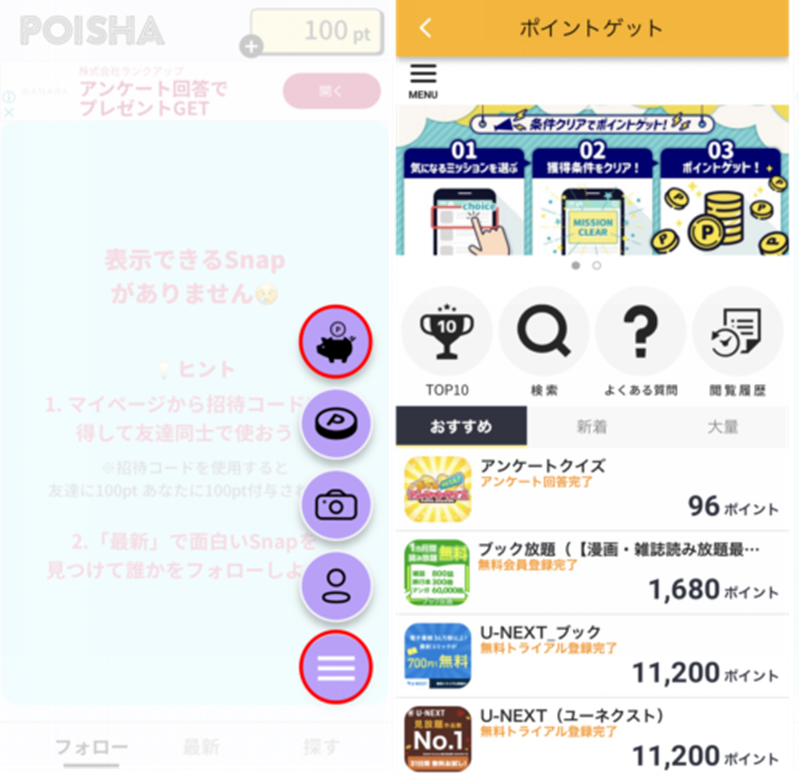
Task: Open the MENU drawer button
Action: (424, 80)
